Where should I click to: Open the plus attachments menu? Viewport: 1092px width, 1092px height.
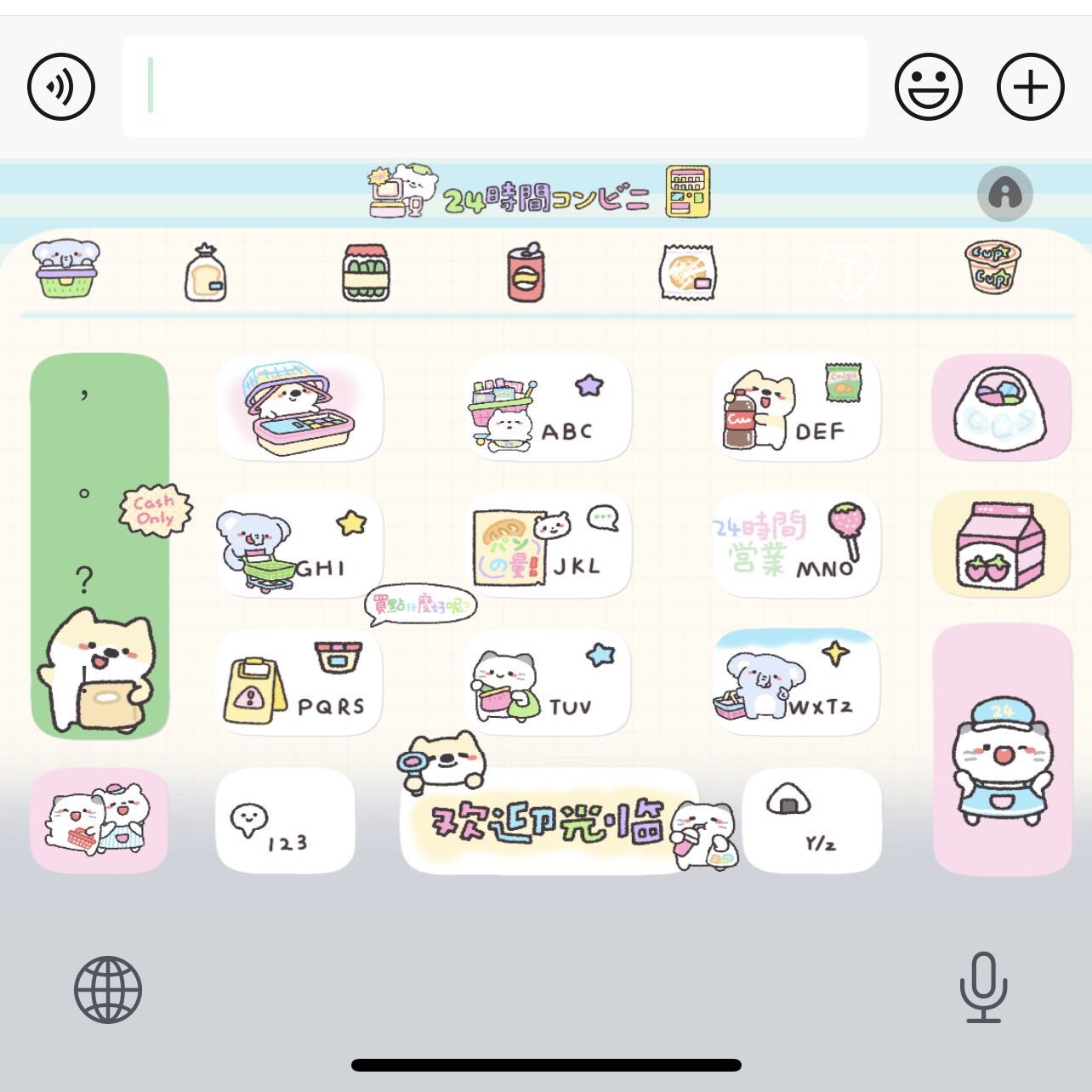[x=1030, y=87]
